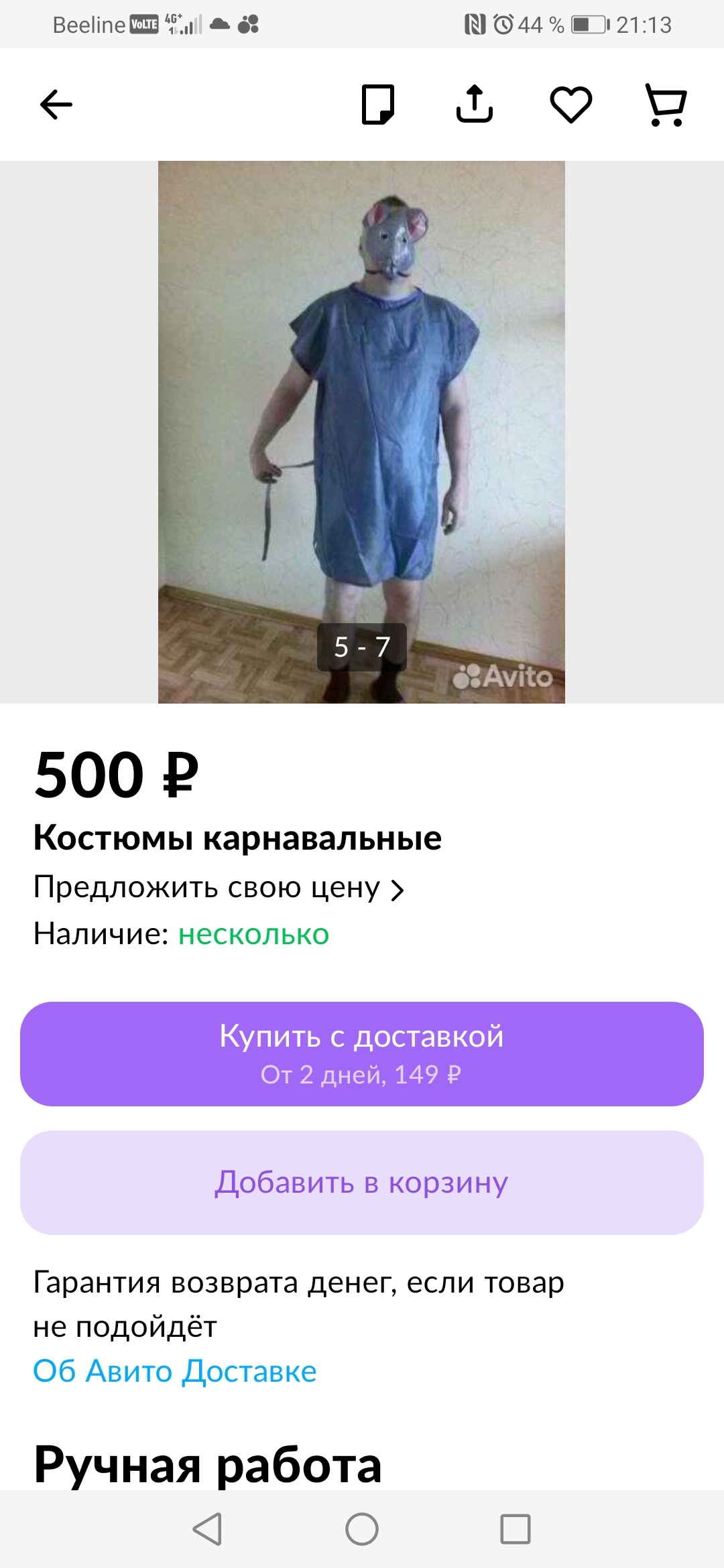Viewport: 724px width, 1568px height.
Task: Tap 'Купить с доставкой' button
Action: [x=361, y=1053]
